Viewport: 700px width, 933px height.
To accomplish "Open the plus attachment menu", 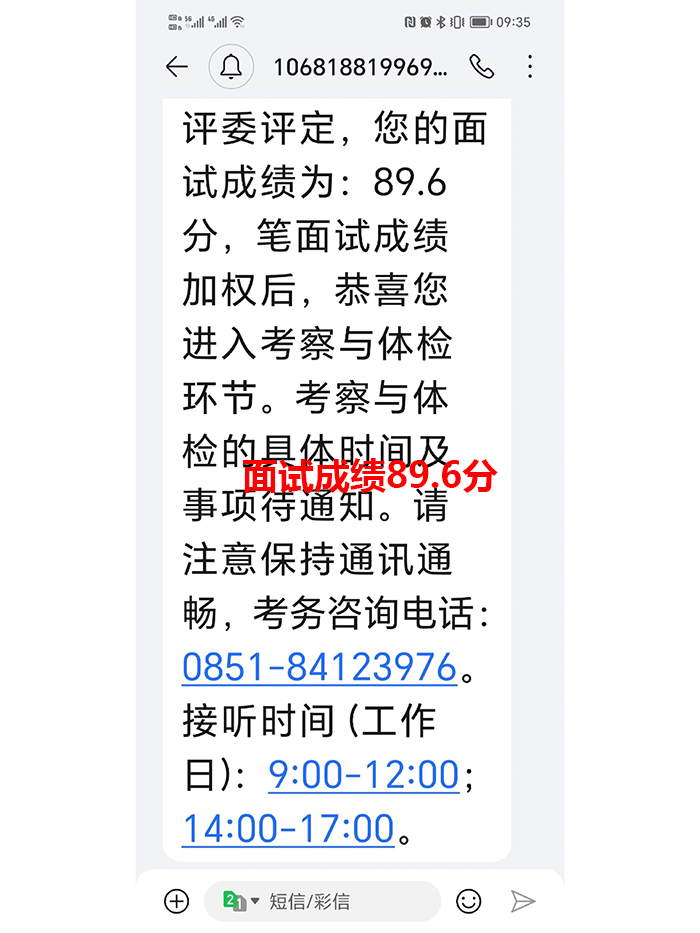I will tap(176, 901).
